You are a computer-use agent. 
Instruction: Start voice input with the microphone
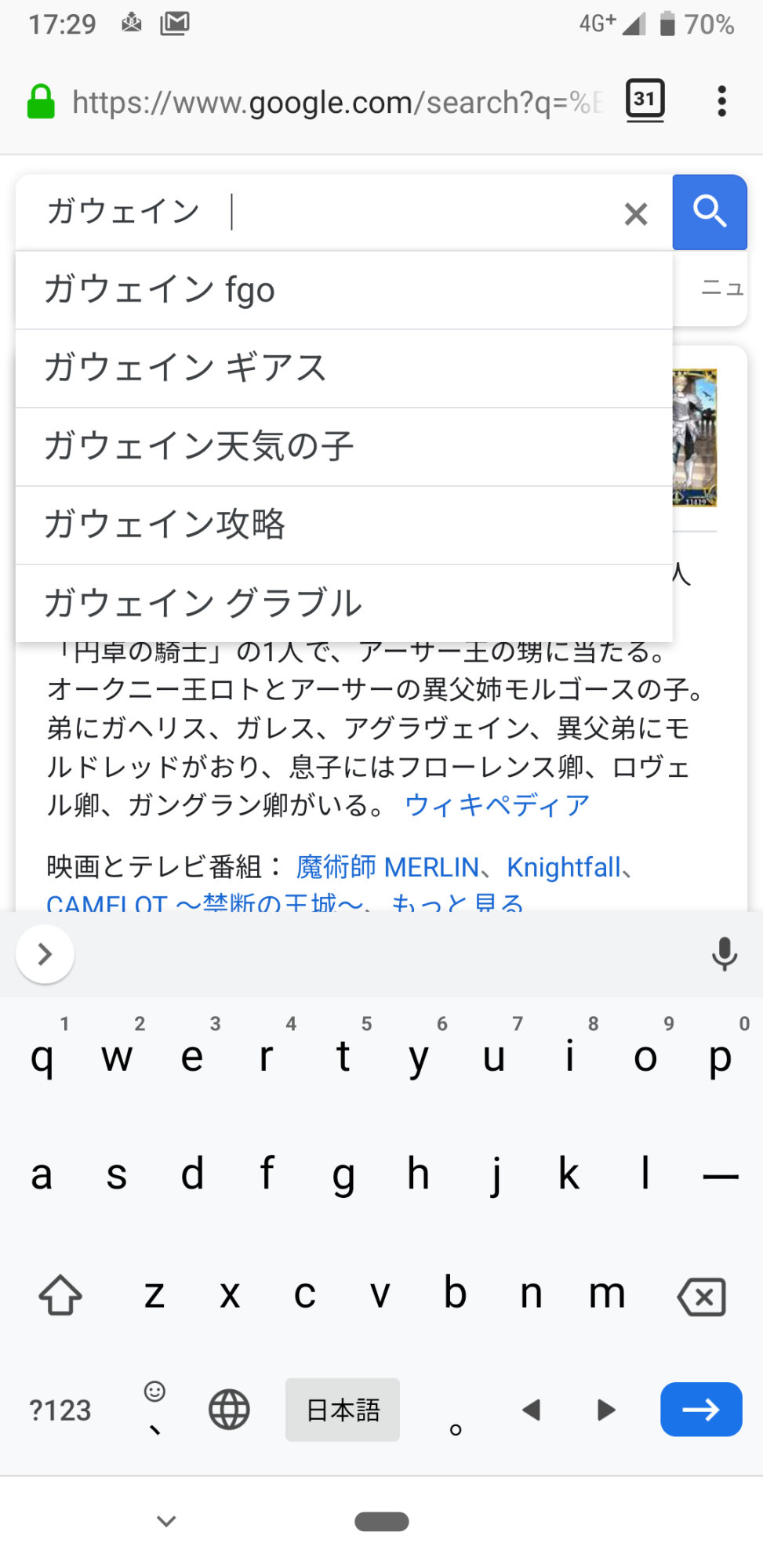click(x=724, y=954)
